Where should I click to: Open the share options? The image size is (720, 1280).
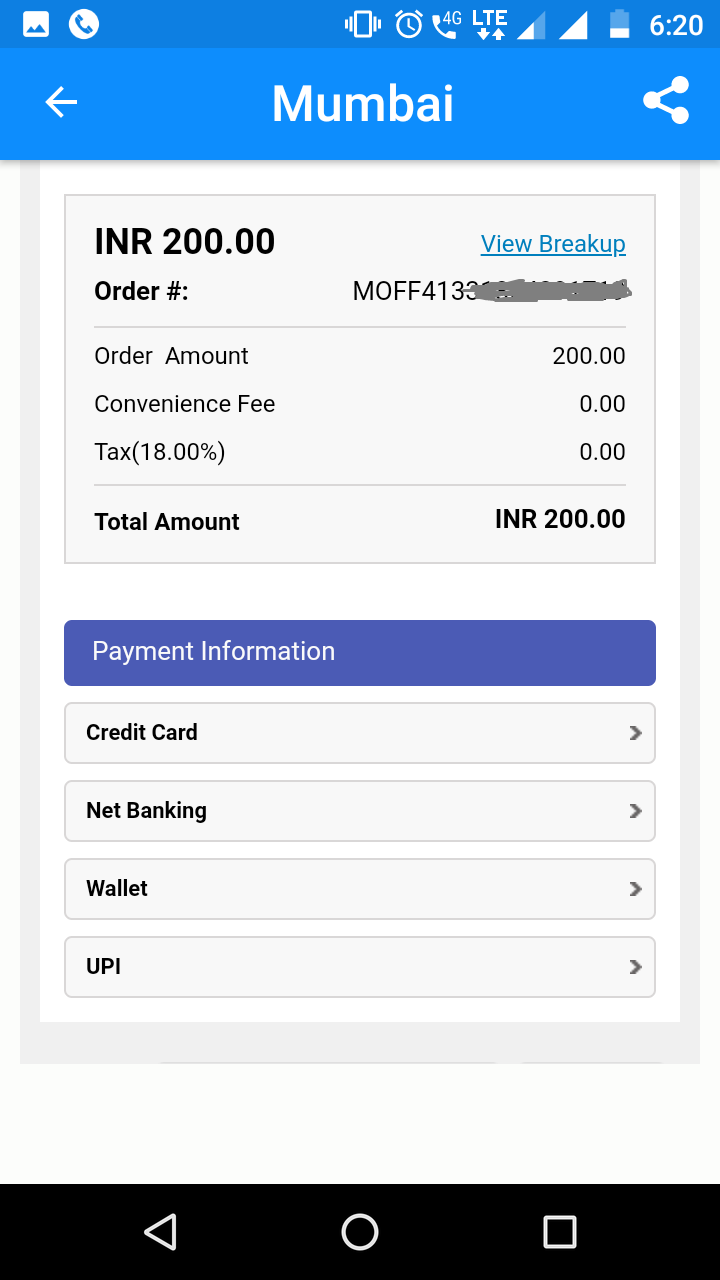tap(667, 100)
